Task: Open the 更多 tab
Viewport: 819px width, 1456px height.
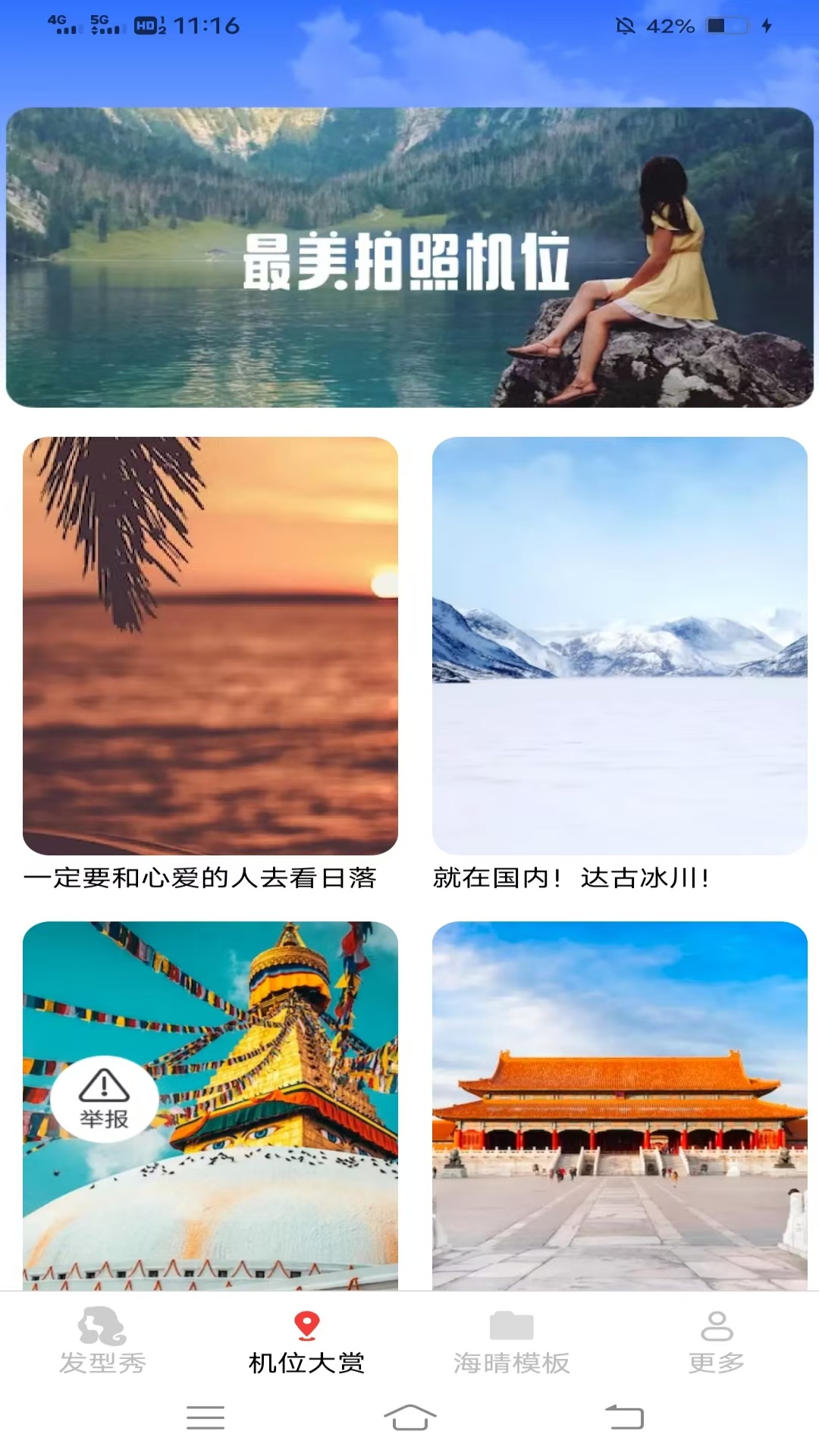Action: coord(717,1341)
